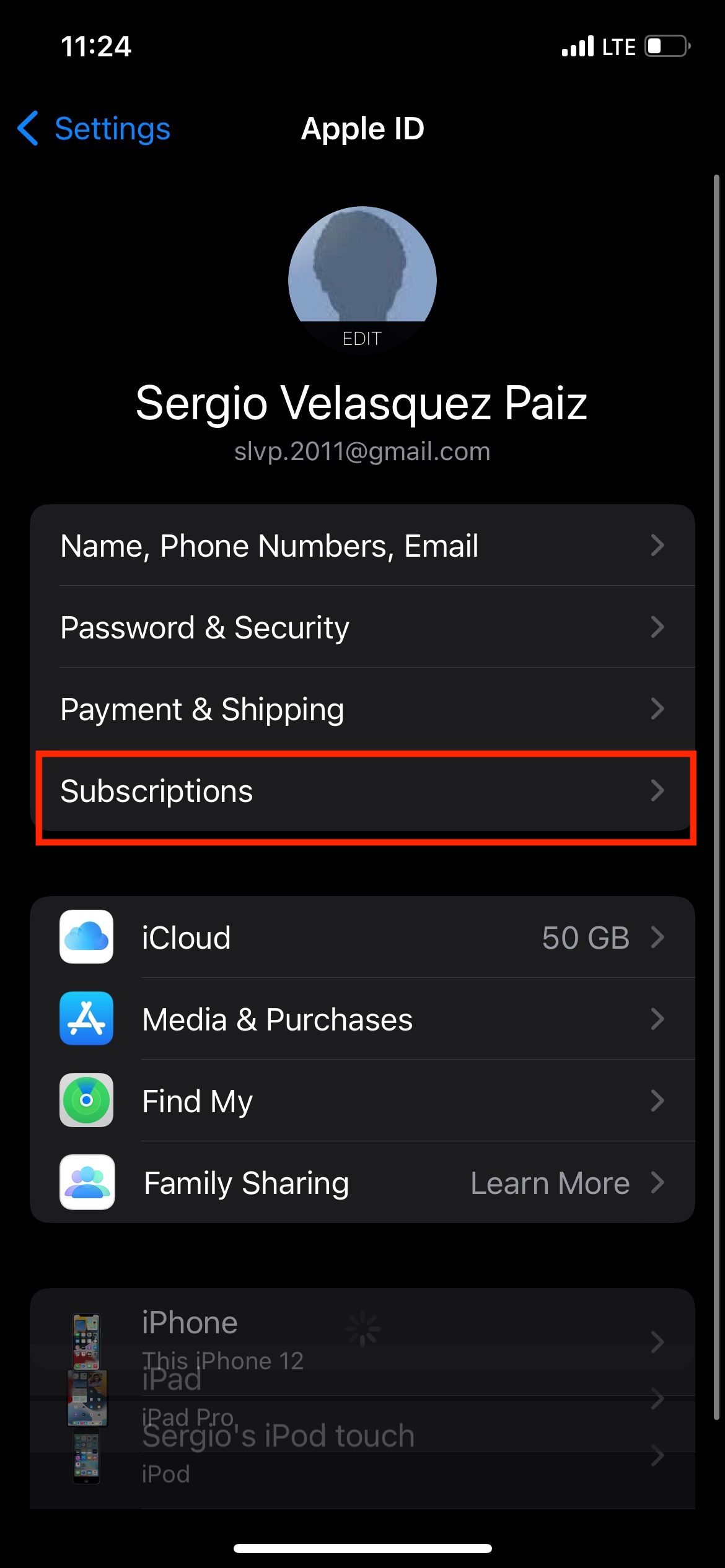Tap Learn More for Family Sharing
The height and width of the screenshot is (1568, 725).
(x=550, y=1183)
